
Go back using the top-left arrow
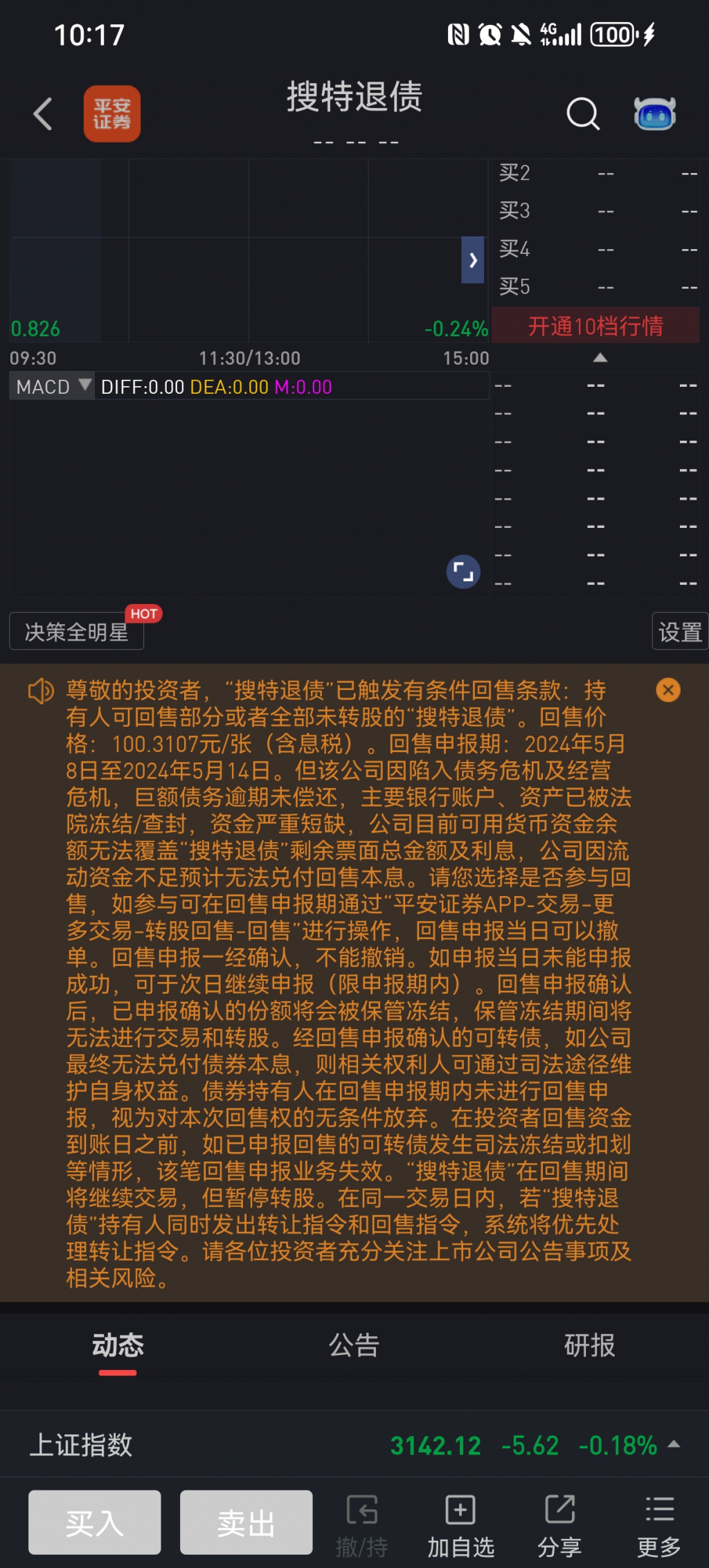coord(43,113)
